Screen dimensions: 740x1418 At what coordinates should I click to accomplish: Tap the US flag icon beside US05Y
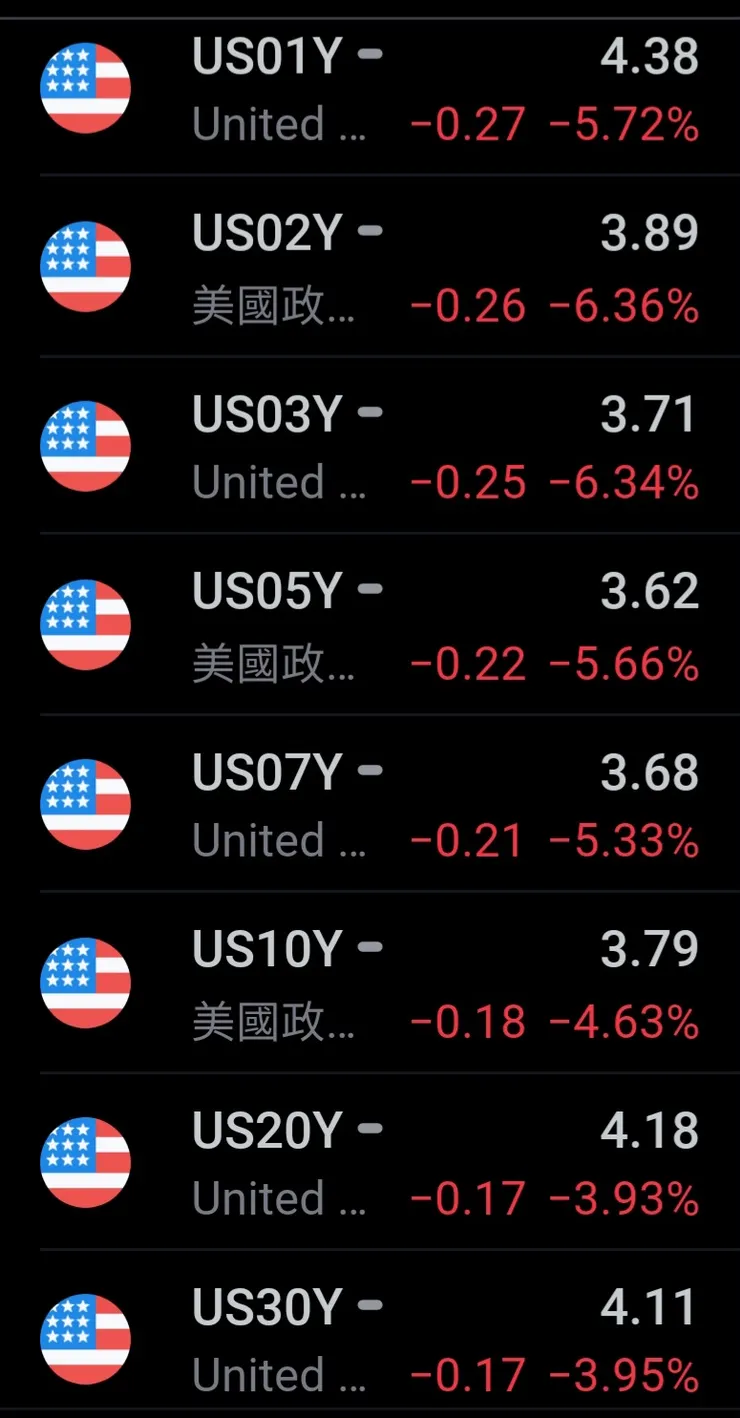click(x=85, y=624)
